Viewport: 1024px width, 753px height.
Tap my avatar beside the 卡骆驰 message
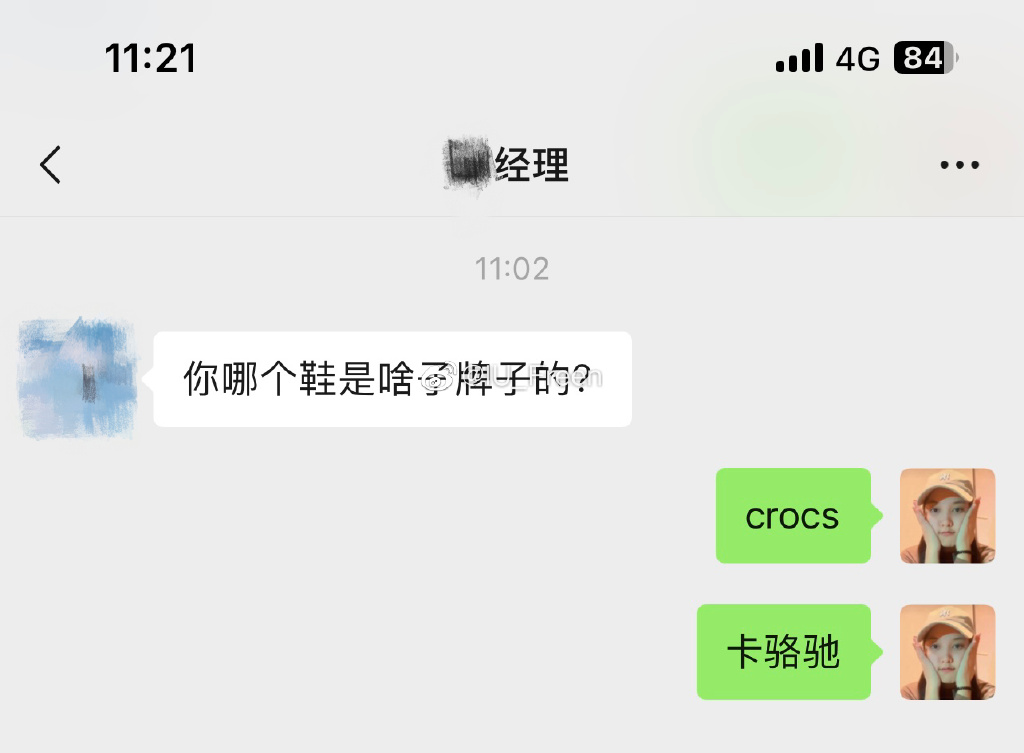pyautogui.click(x=947, y=651)
